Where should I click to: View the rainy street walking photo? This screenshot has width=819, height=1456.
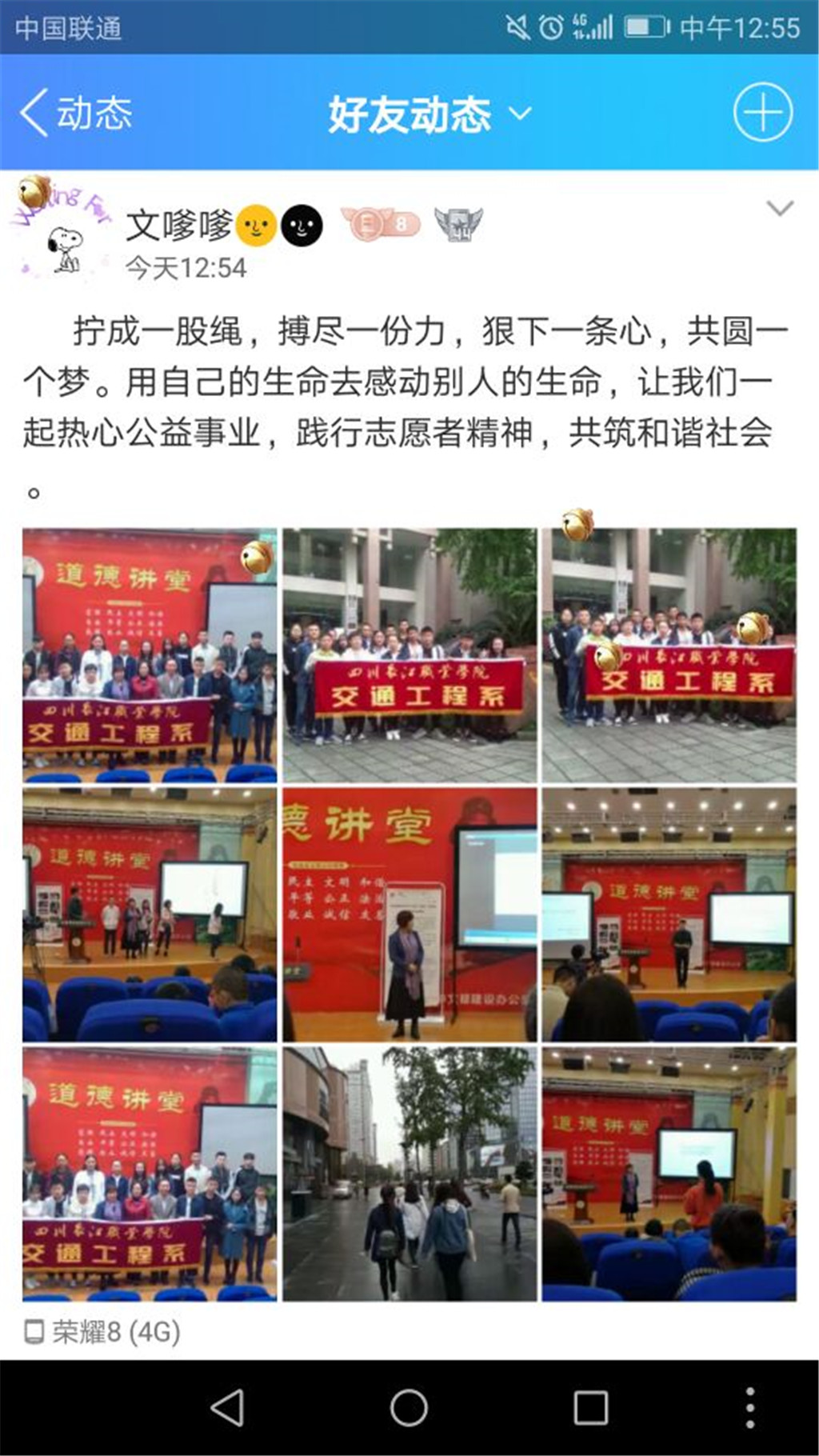tap(409, 1174)
